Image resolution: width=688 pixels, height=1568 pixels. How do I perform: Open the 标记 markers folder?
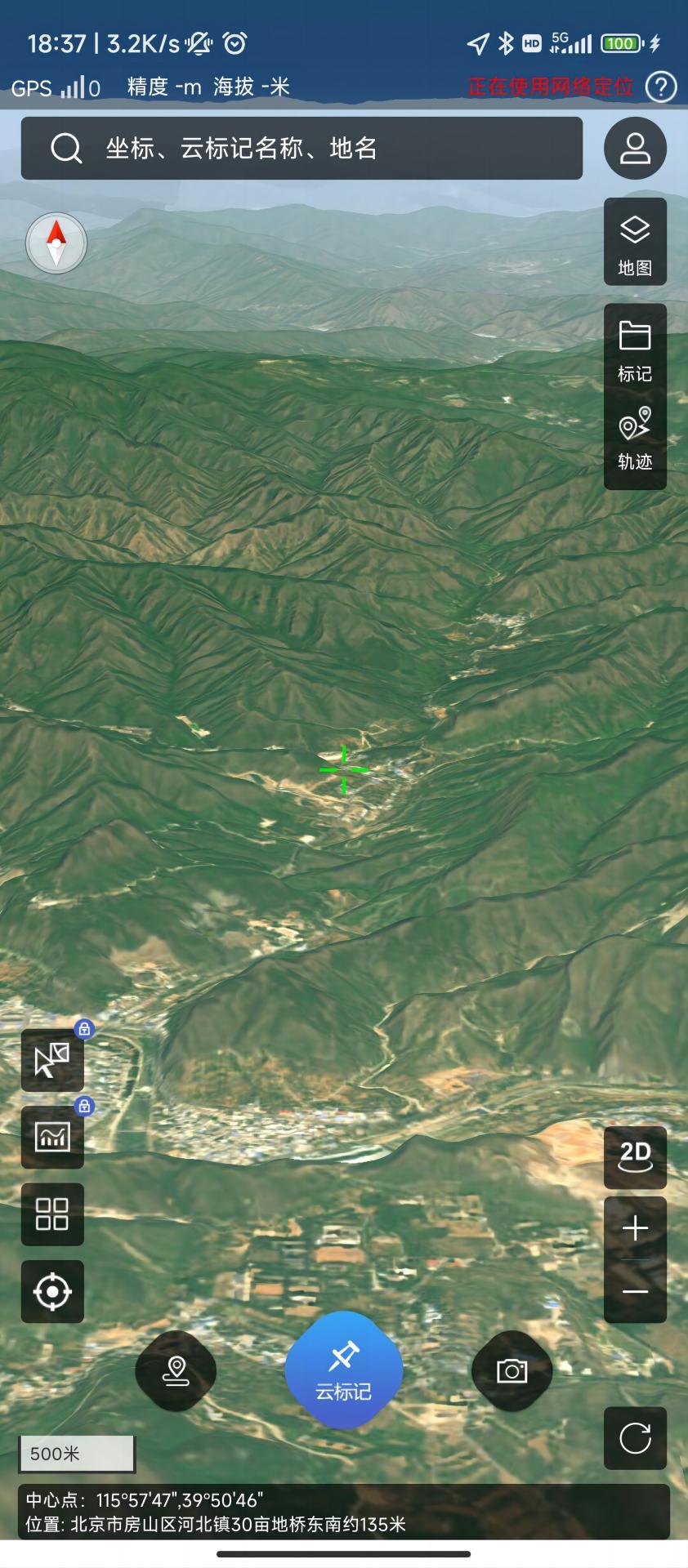tap(635, 347)
